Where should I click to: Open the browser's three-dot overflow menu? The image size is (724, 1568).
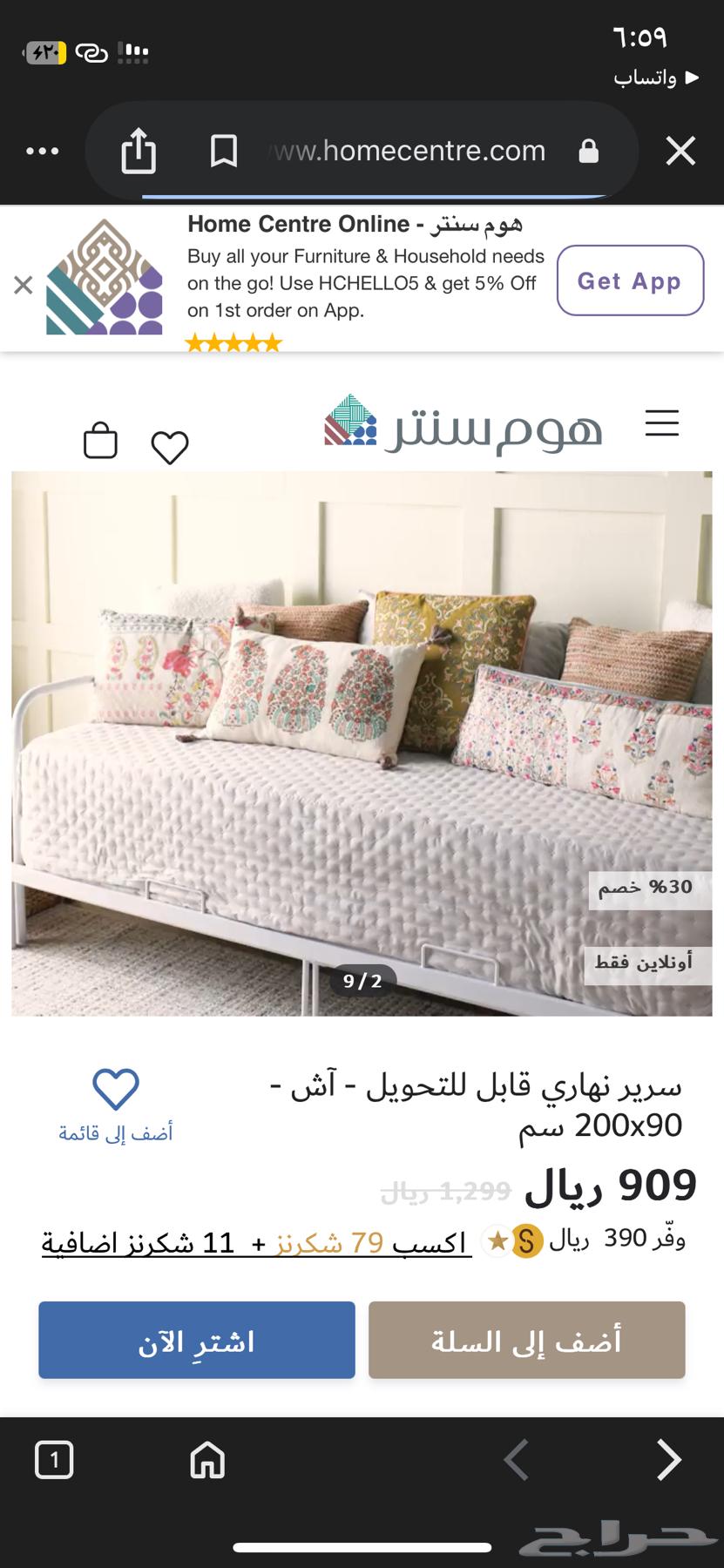click(x=43, y=152)
